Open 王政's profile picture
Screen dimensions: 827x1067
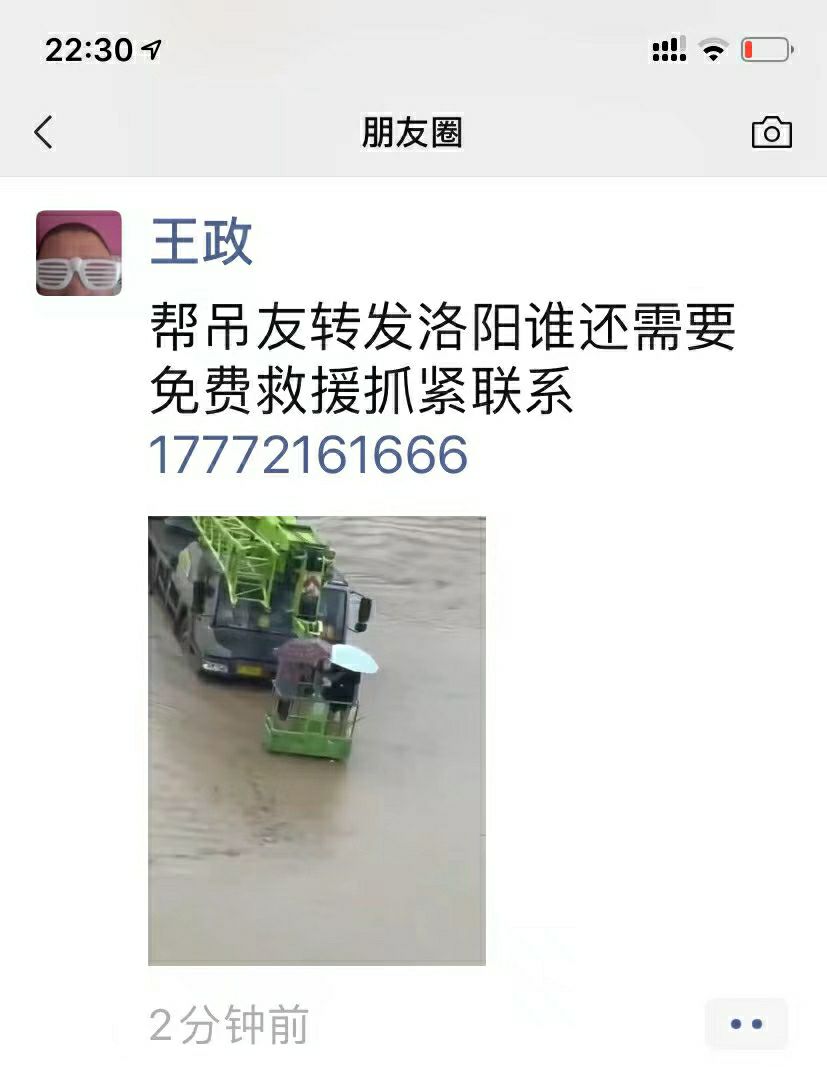coord(79,253)
